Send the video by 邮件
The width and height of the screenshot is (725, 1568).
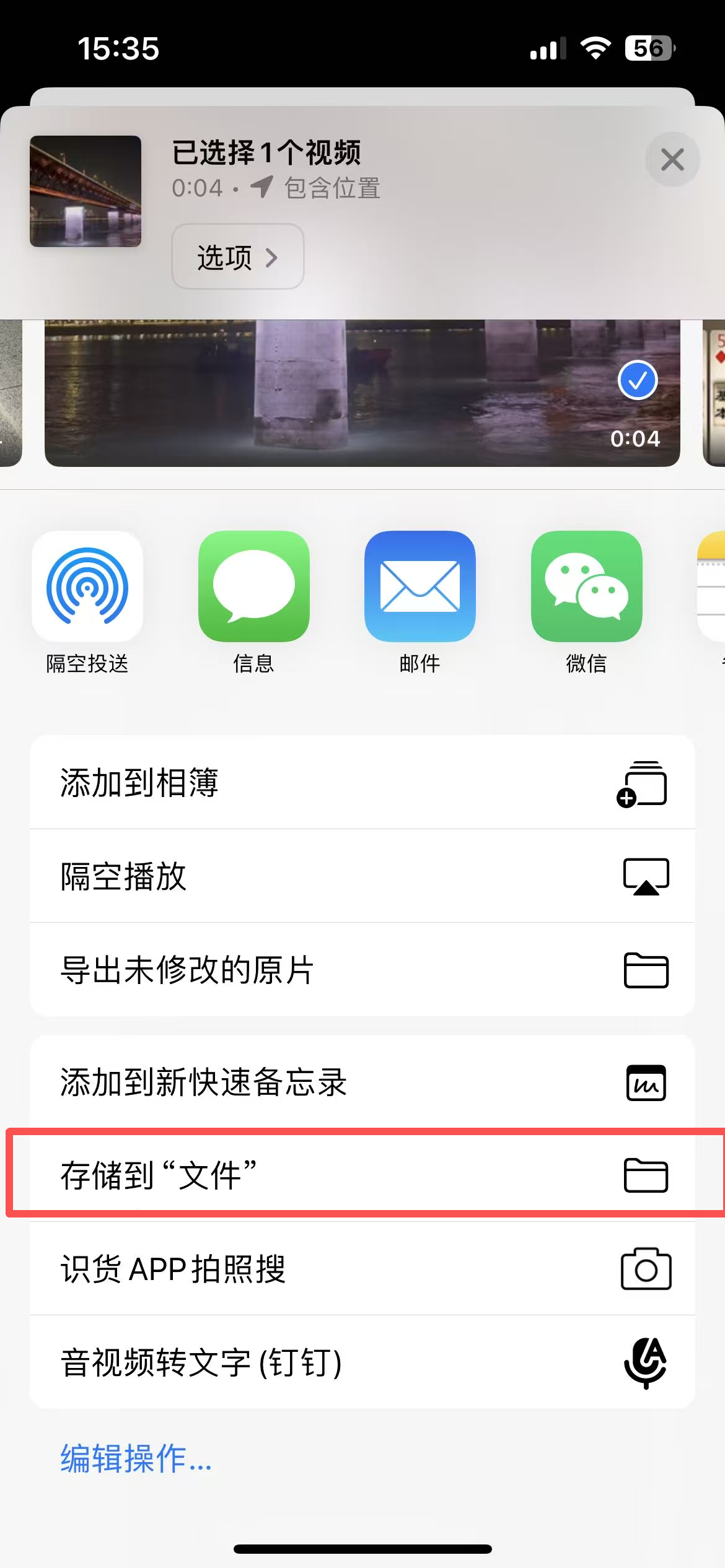(420, 586)
